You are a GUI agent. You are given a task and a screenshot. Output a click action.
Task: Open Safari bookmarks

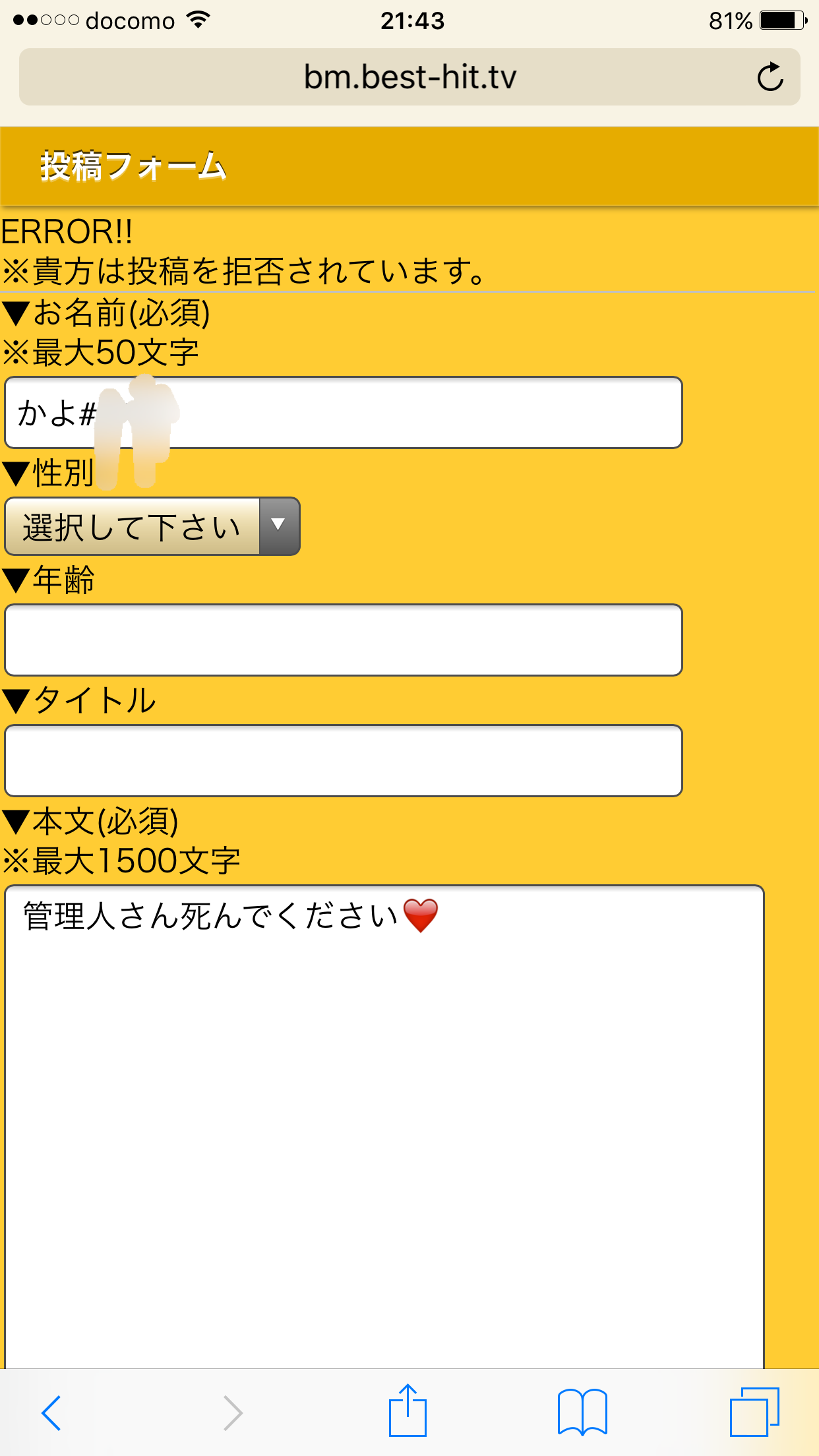click(x=582, y=1412)
